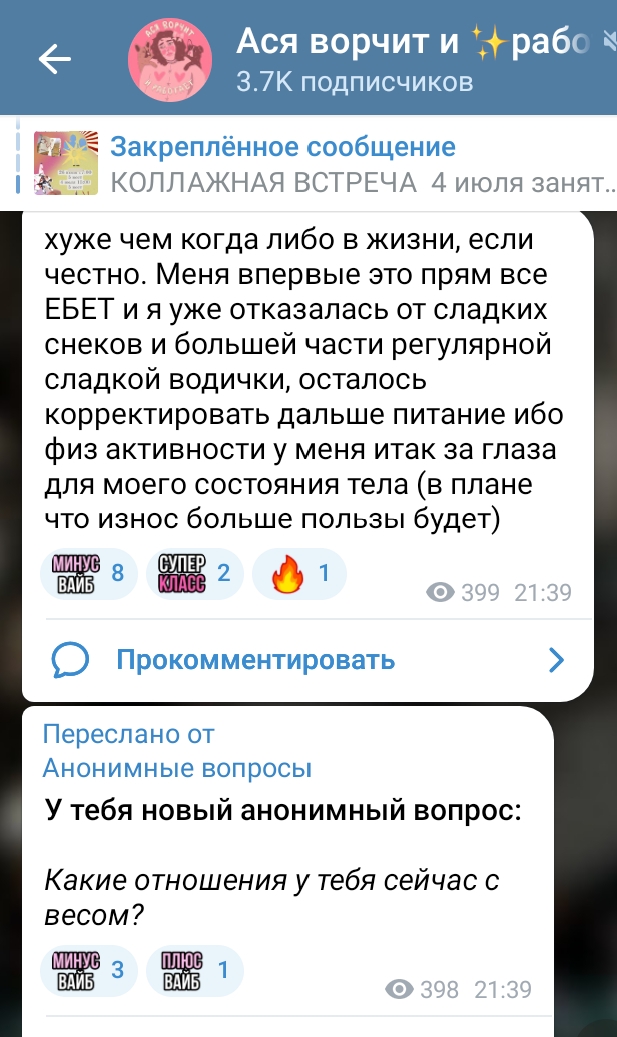This screenshot has height=1037, width=617.
Task: React with the fire emoji
Action: 300,573
